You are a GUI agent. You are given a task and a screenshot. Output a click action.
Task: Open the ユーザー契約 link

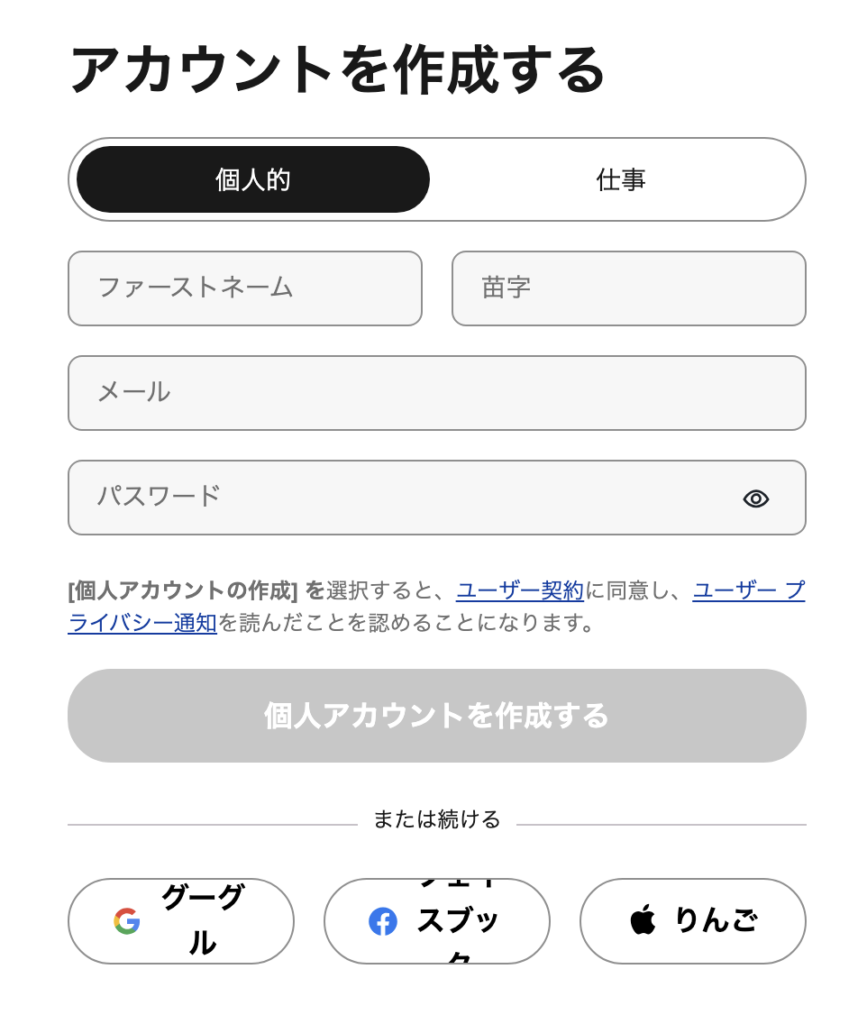pos(520,591)
